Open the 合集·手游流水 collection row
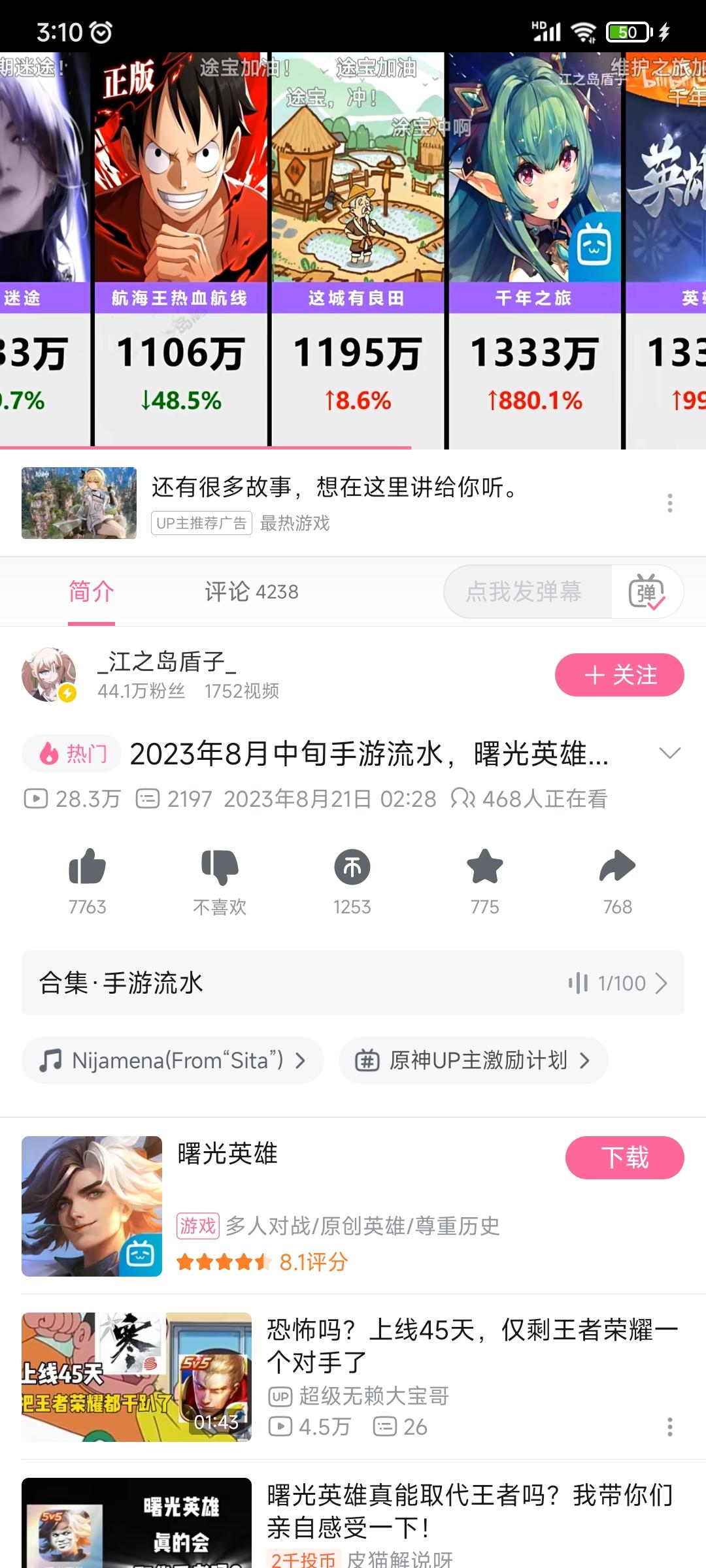The height and width of the screenshot is (1568, 706). click(353, 983)
